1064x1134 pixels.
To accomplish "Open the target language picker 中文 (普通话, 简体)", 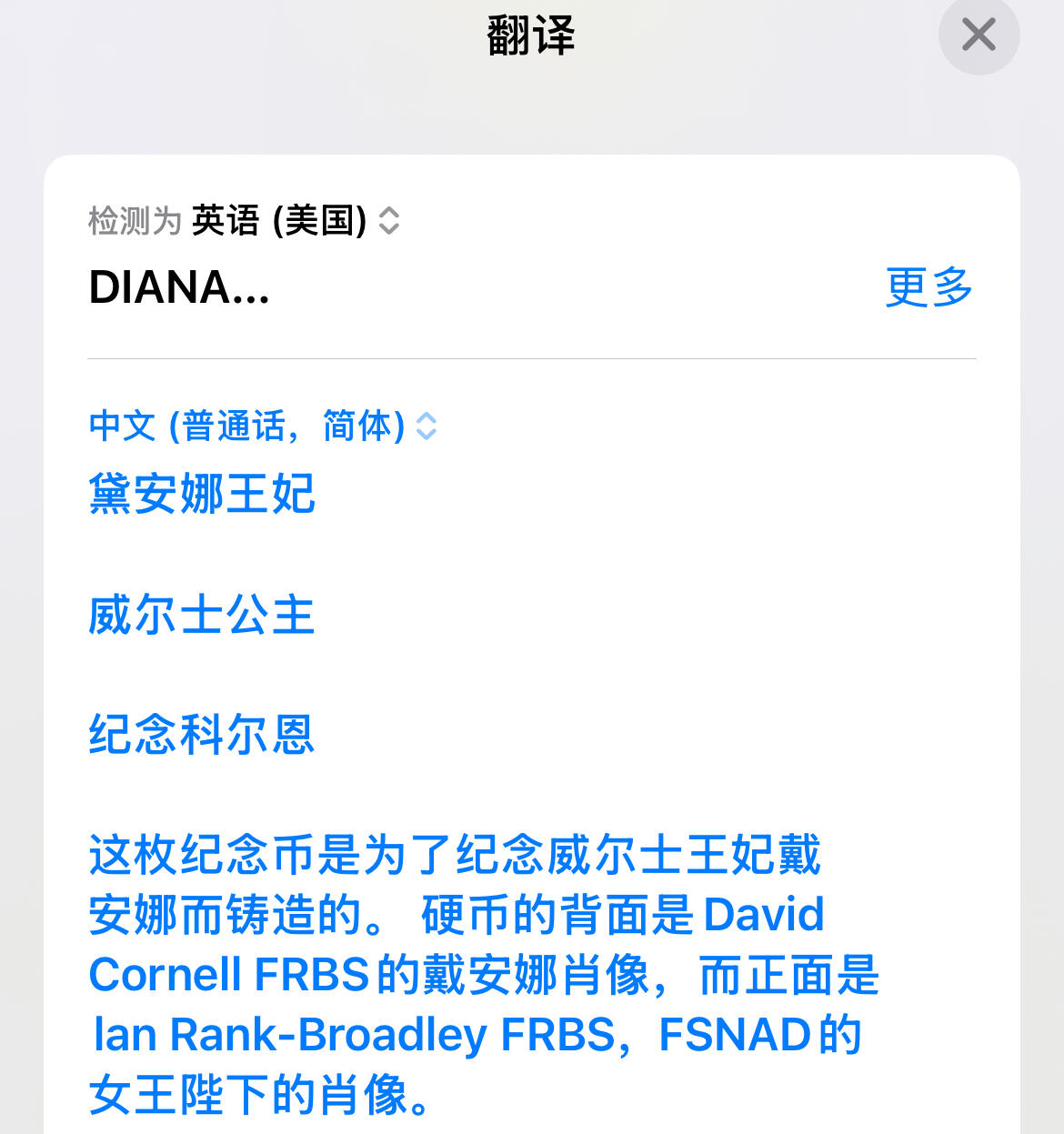I will tap(263, 426).
